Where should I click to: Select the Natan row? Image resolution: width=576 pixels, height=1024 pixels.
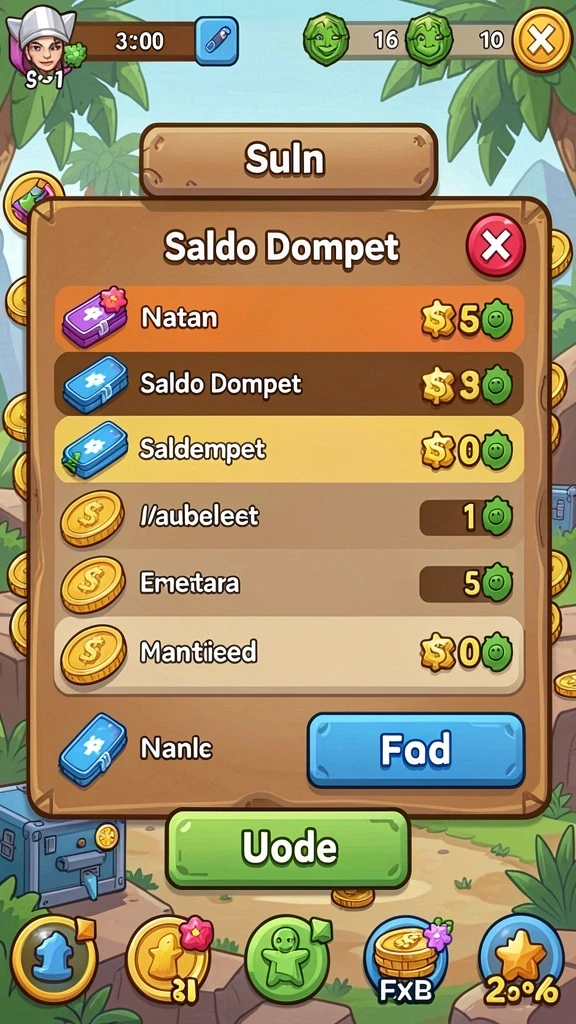(289, 319)
